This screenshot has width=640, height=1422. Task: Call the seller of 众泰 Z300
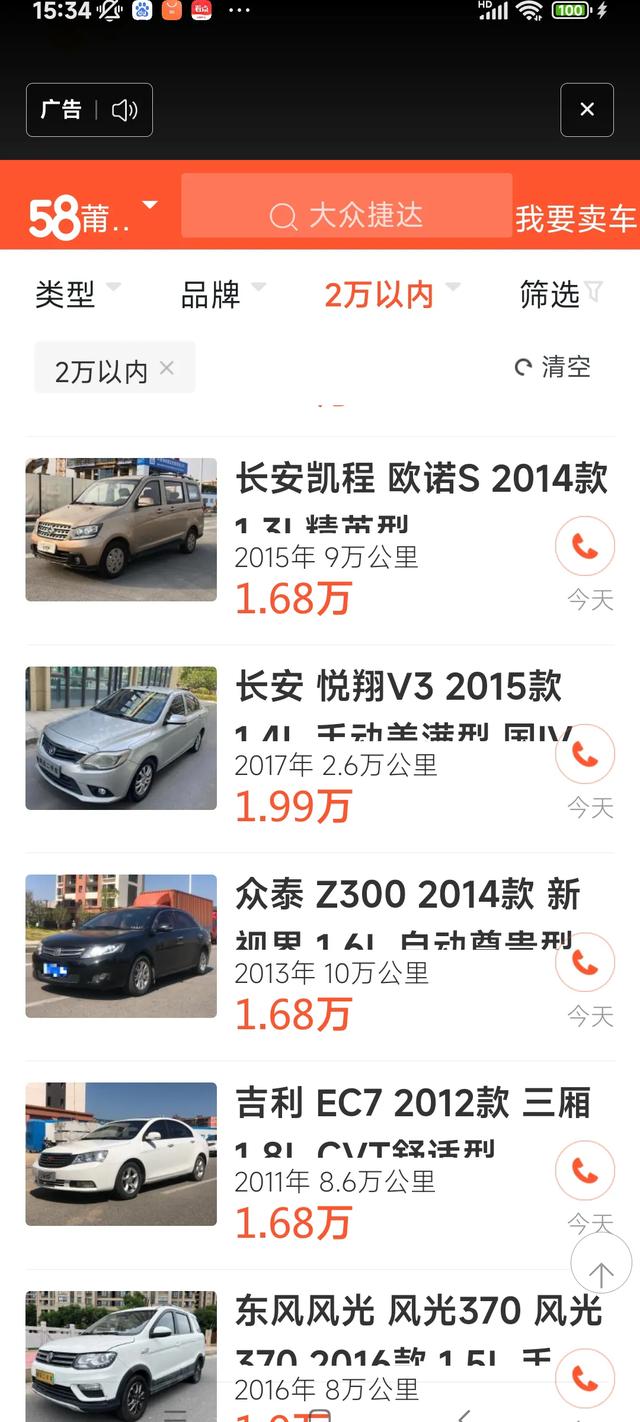(585, 962)
